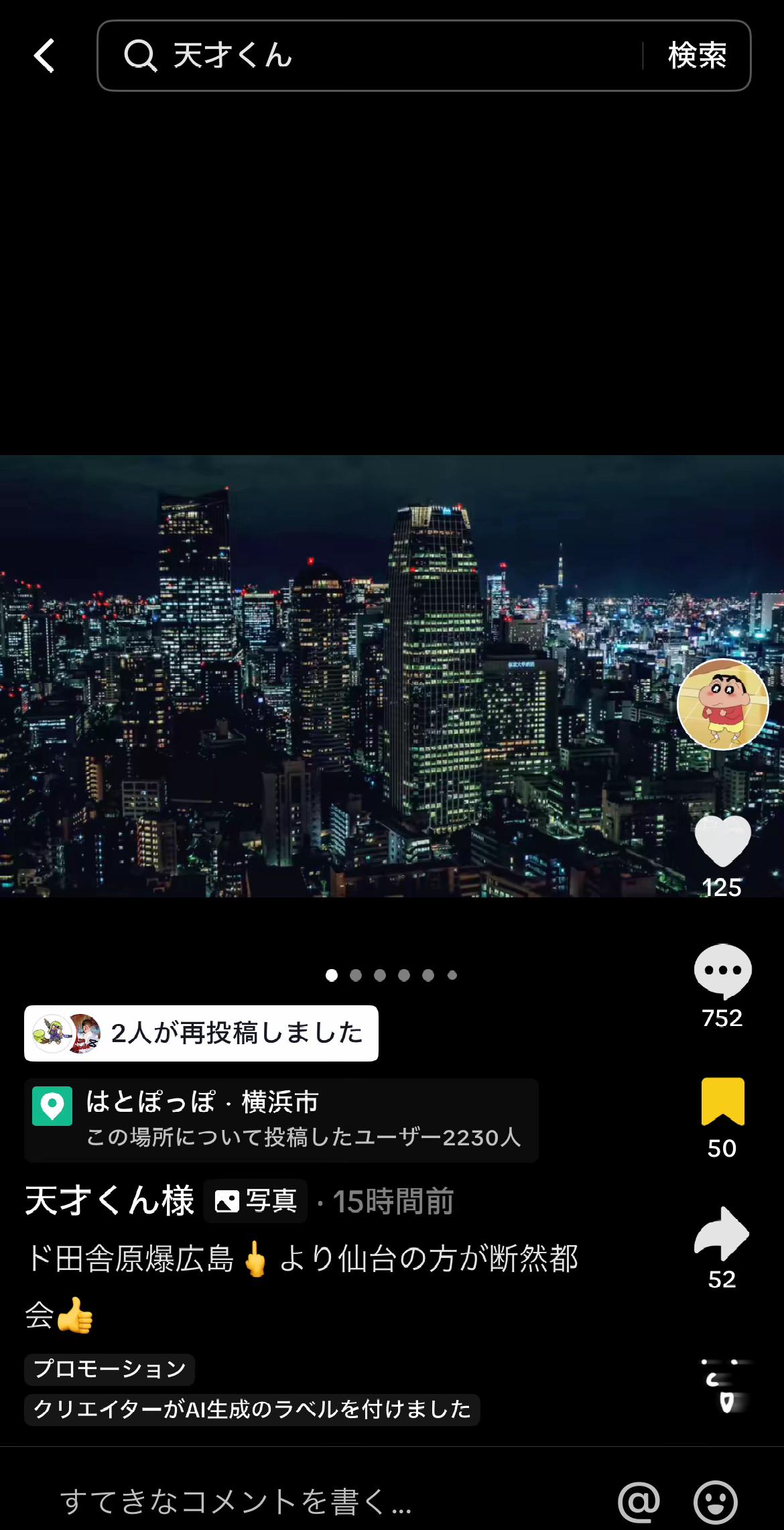Go back with the top-left arrow
The height and width of the screenshot is (1530, 784).
coord(44,55)
